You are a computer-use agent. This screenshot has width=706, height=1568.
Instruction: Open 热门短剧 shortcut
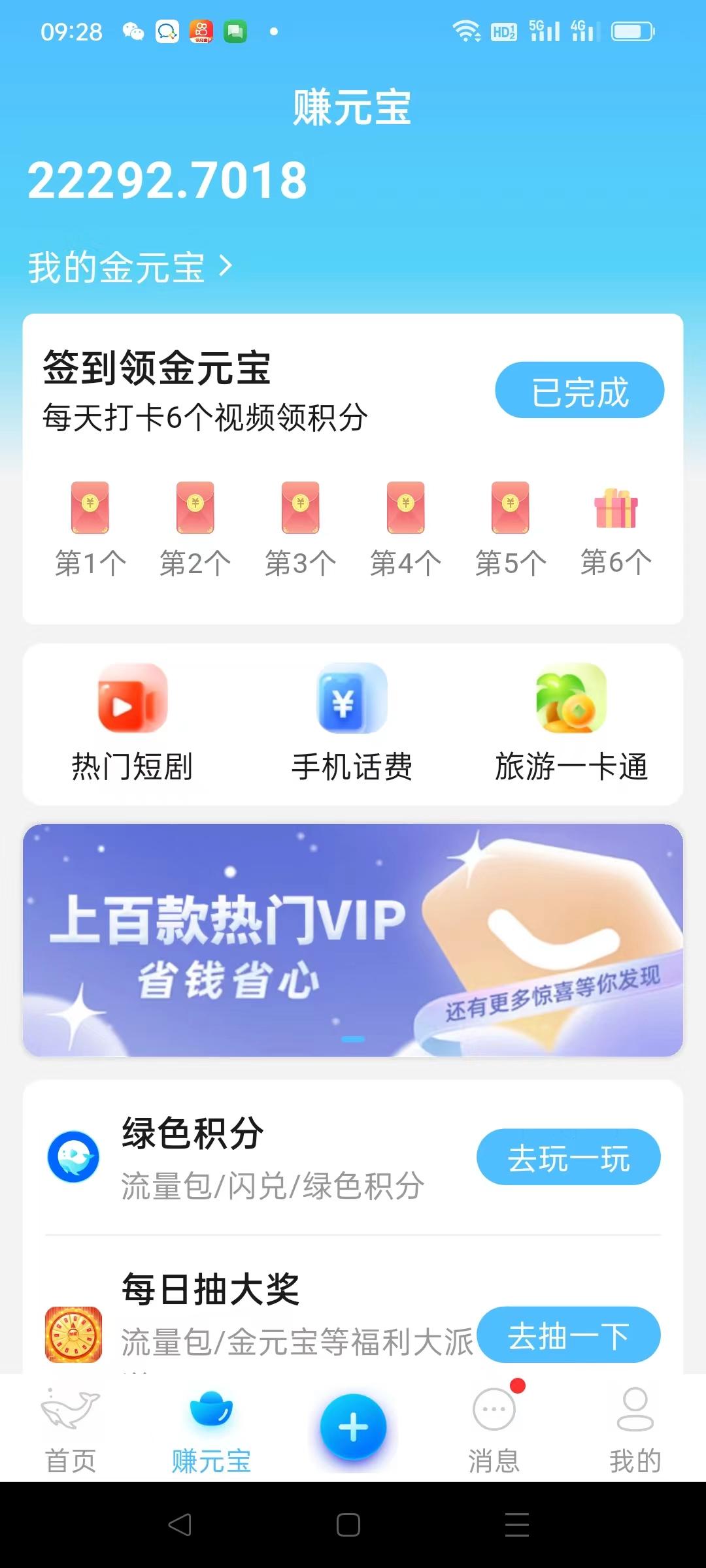coord(133,723)
